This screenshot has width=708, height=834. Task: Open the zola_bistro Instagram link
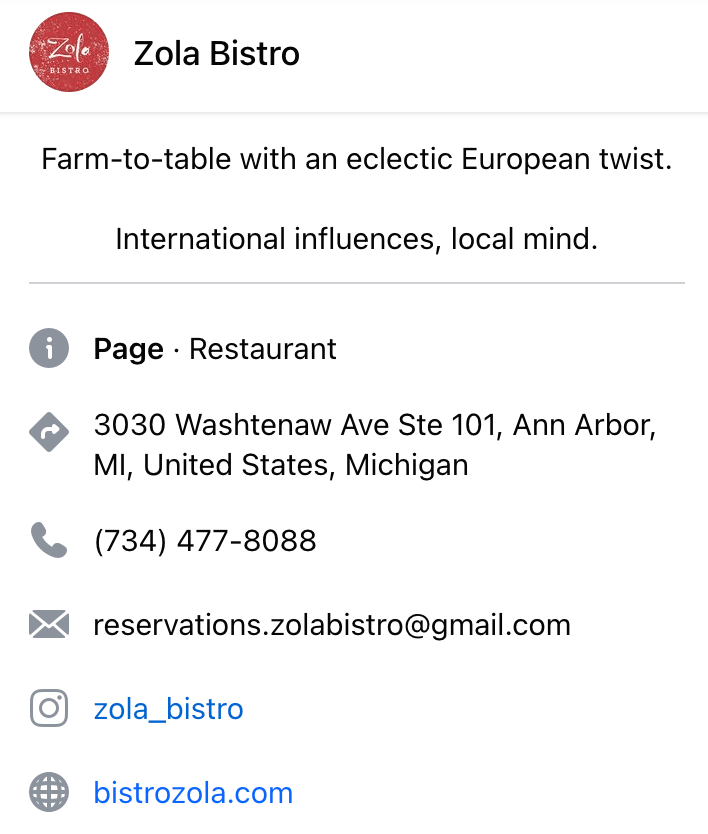168,709
